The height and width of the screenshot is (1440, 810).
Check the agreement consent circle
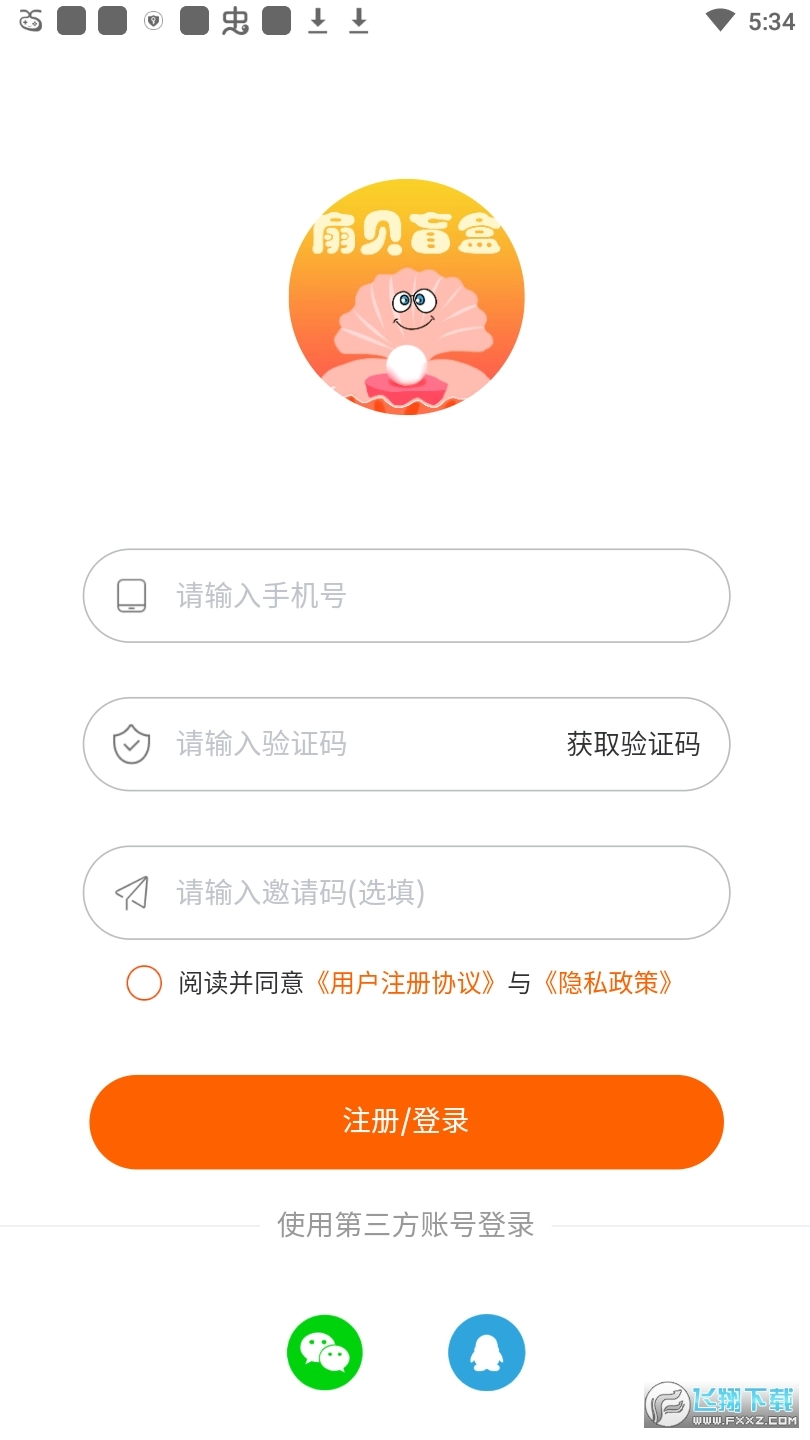(143, 984)
